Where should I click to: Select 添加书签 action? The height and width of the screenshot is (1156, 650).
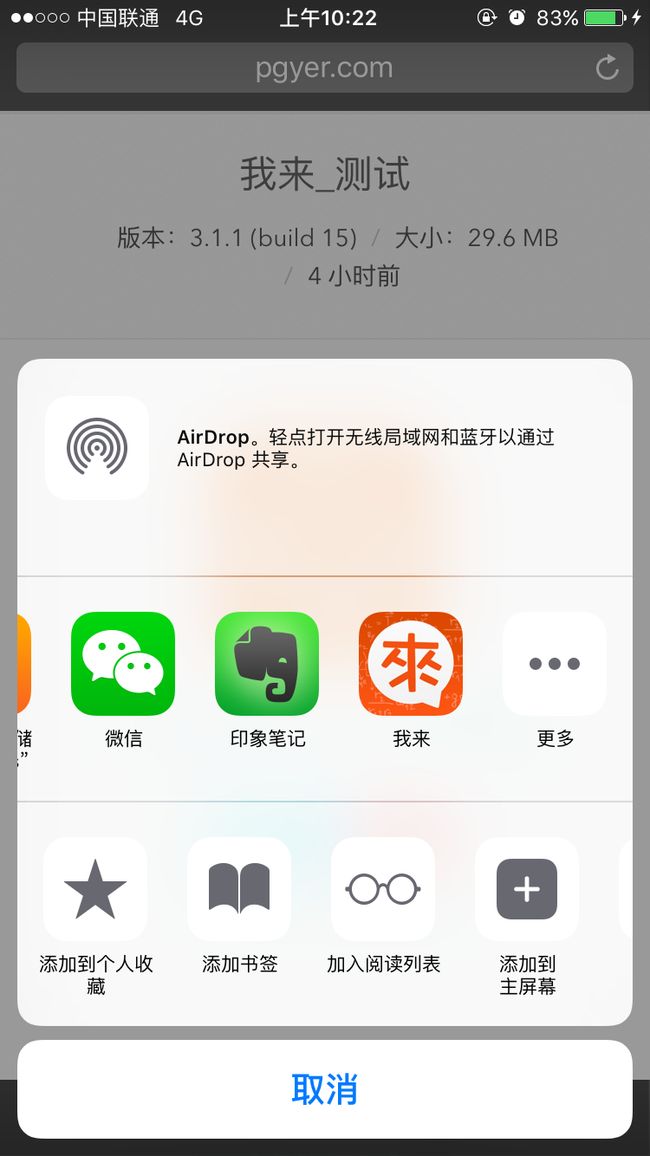(x=239, y=889)
